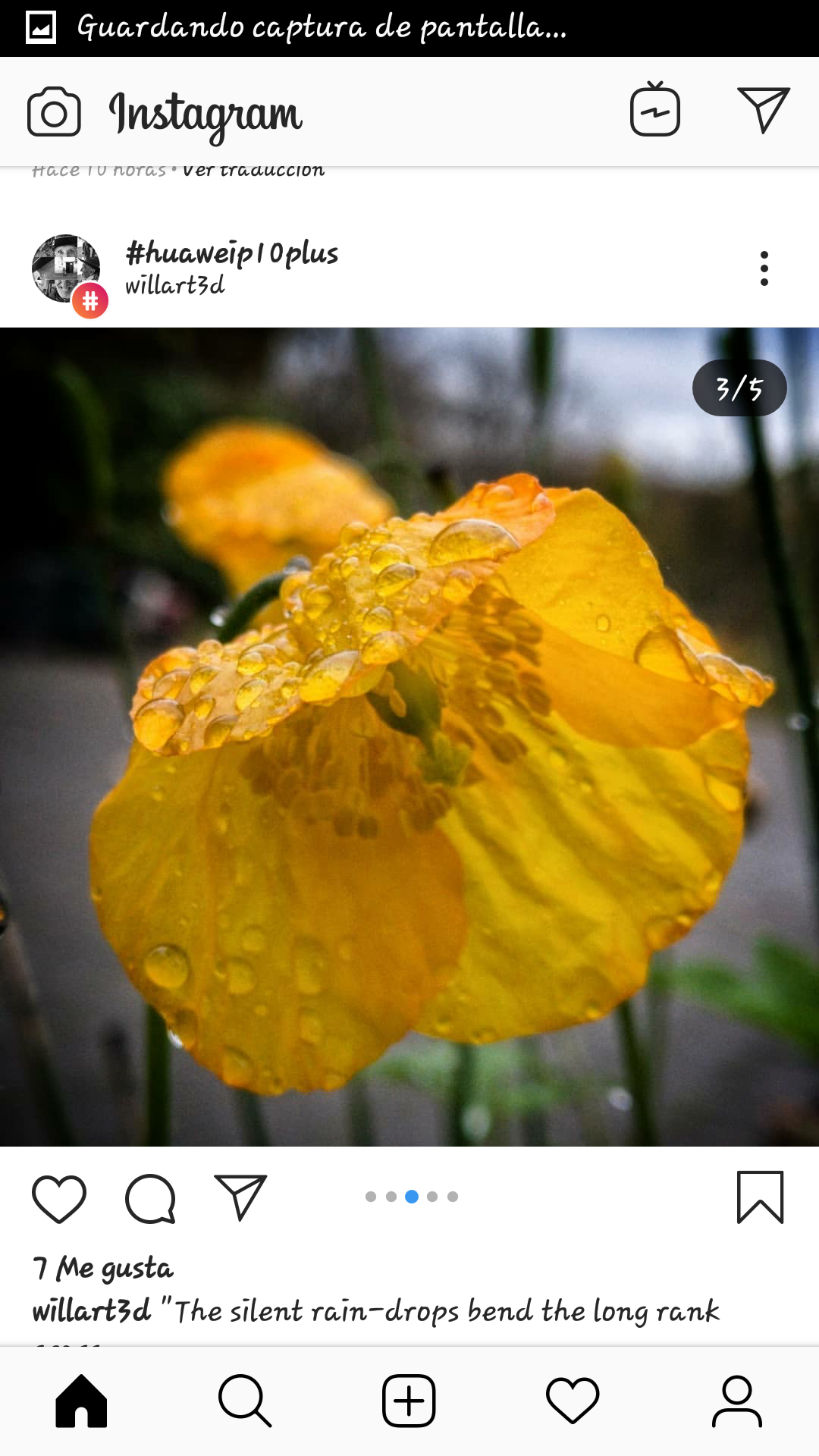Open IGTV from the top bar
Screen dimensions: 819x1456
coord(654,111)
